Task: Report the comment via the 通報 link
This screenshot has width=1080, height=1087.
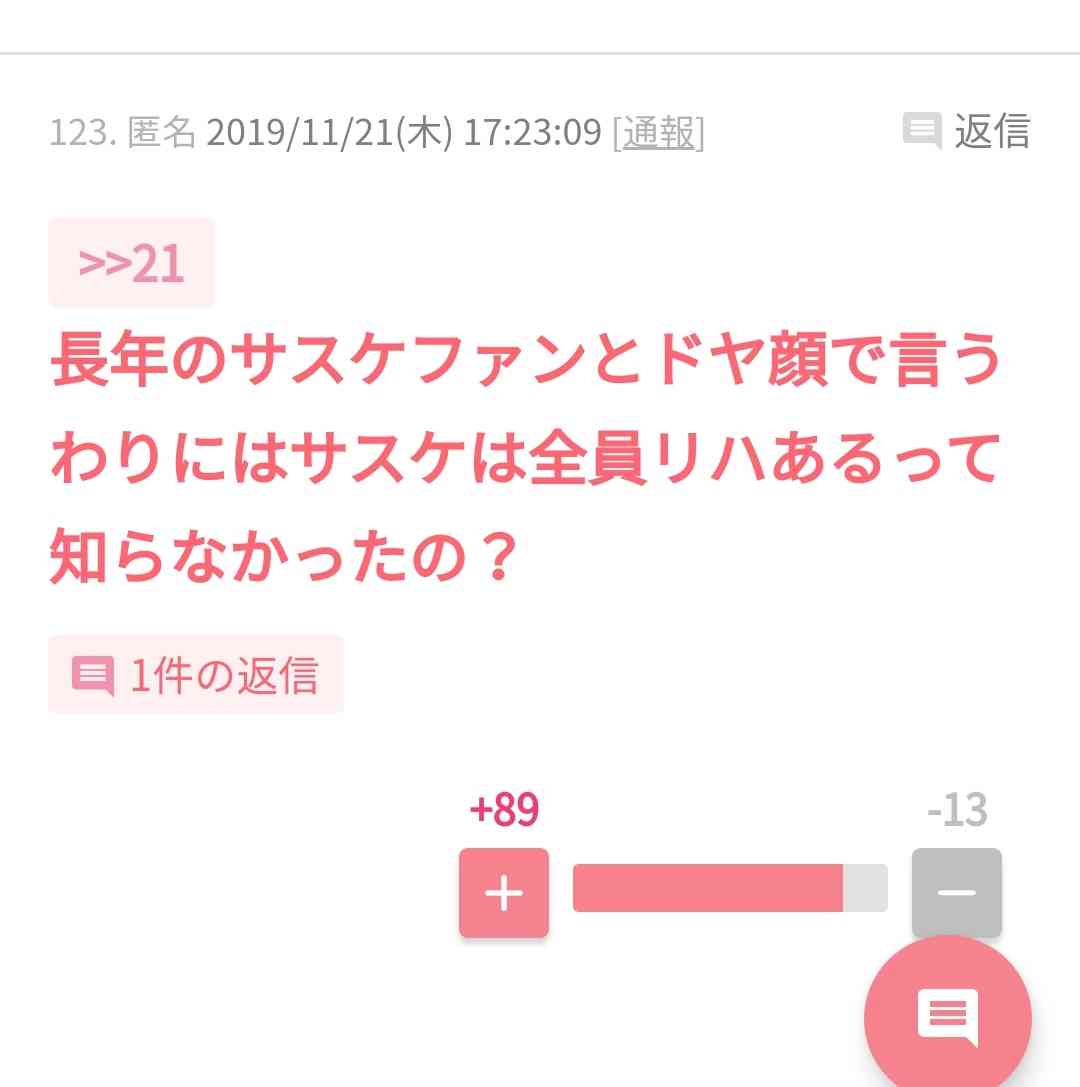Action: pos(658,133)
